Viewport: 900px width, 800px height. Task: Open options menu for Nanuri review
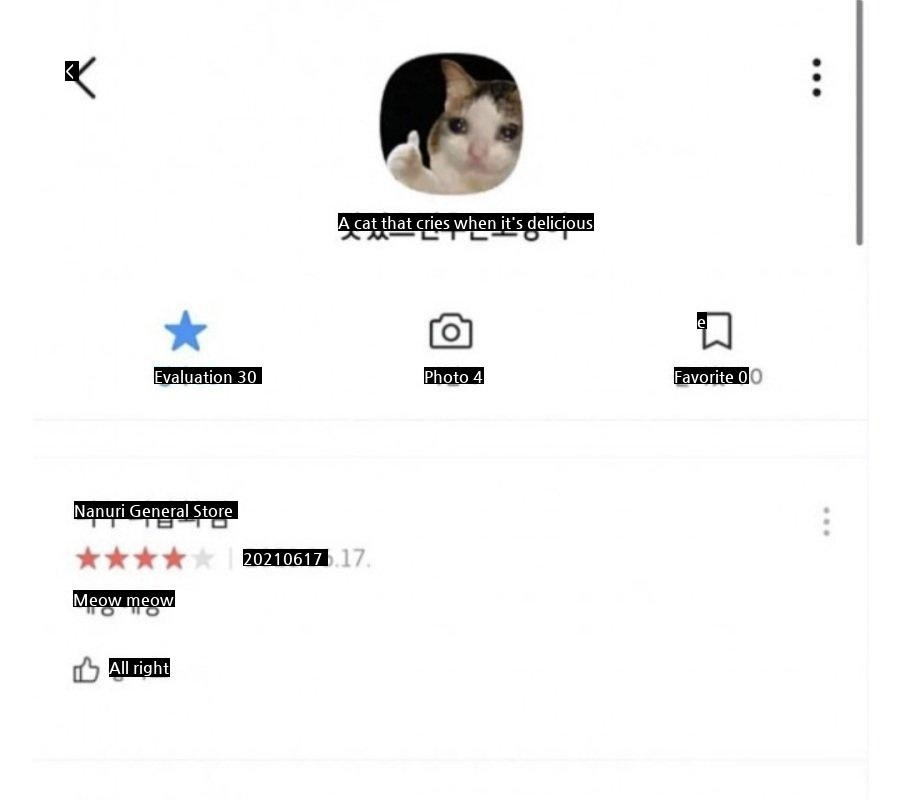pyautogui.click(x=825, y=521)
